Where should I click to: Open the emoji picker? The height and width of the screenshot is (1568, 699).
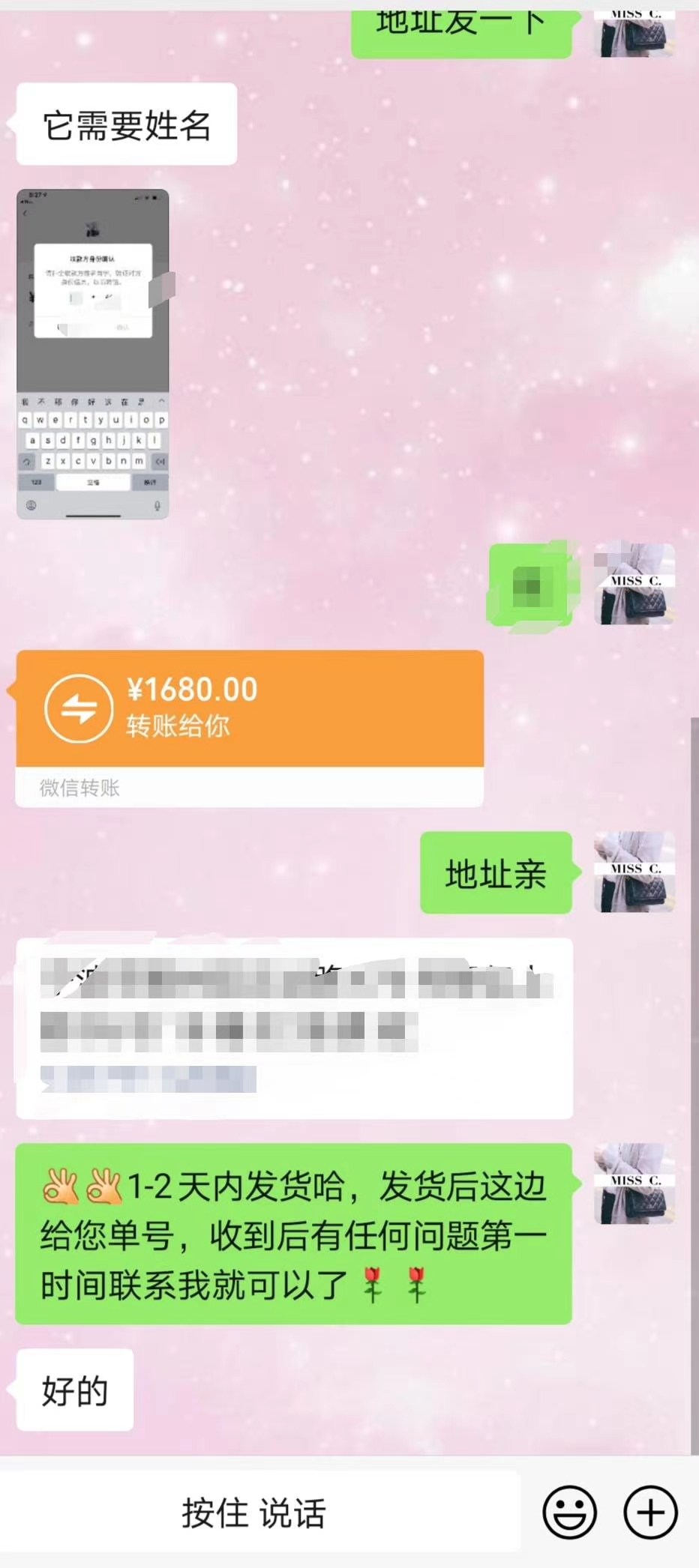tap(570, 1513)
